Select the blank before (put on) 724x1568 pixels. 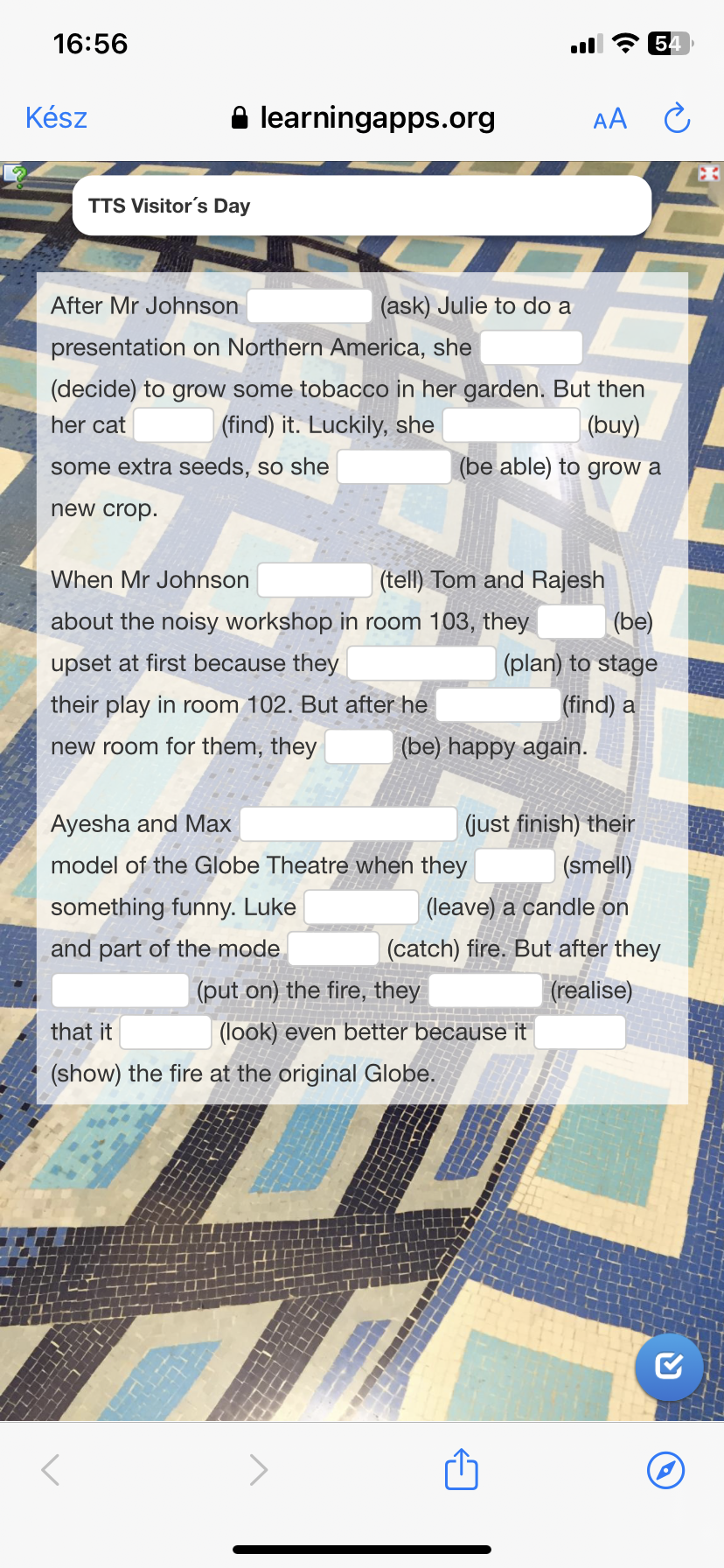121,990
